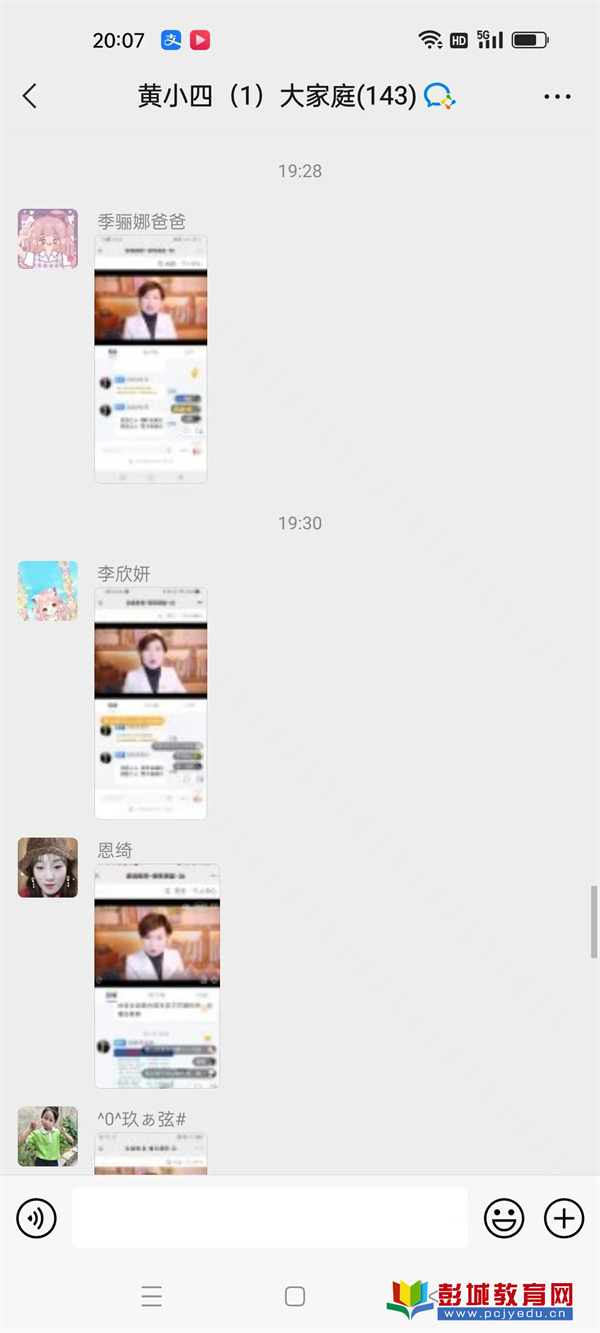
Task: Tap 季骊娜爸爸's avatar
Action: [x=48, y=239]
